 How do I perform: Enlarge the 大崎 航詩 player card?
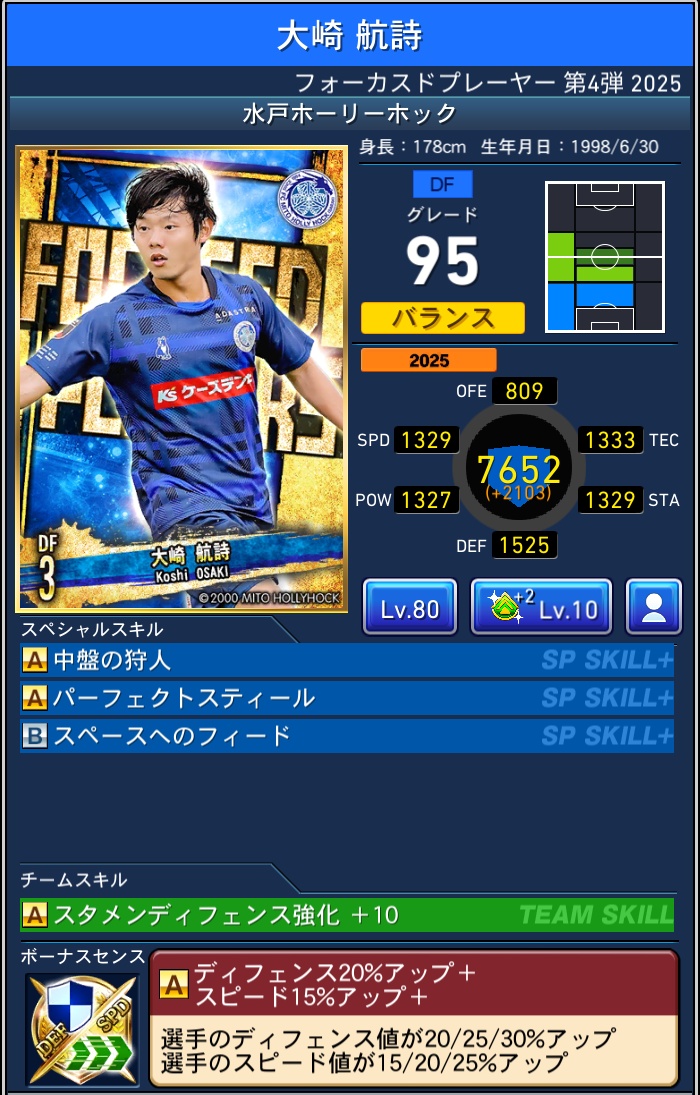[x=181, y=378]
